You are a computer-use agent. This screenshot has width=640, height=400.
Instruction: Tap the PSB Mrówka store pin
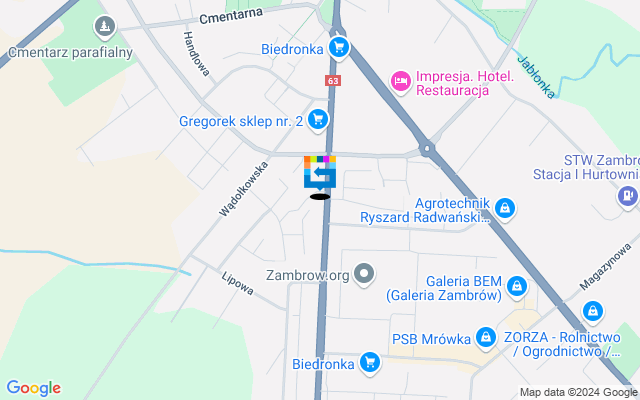coord(485,337)
